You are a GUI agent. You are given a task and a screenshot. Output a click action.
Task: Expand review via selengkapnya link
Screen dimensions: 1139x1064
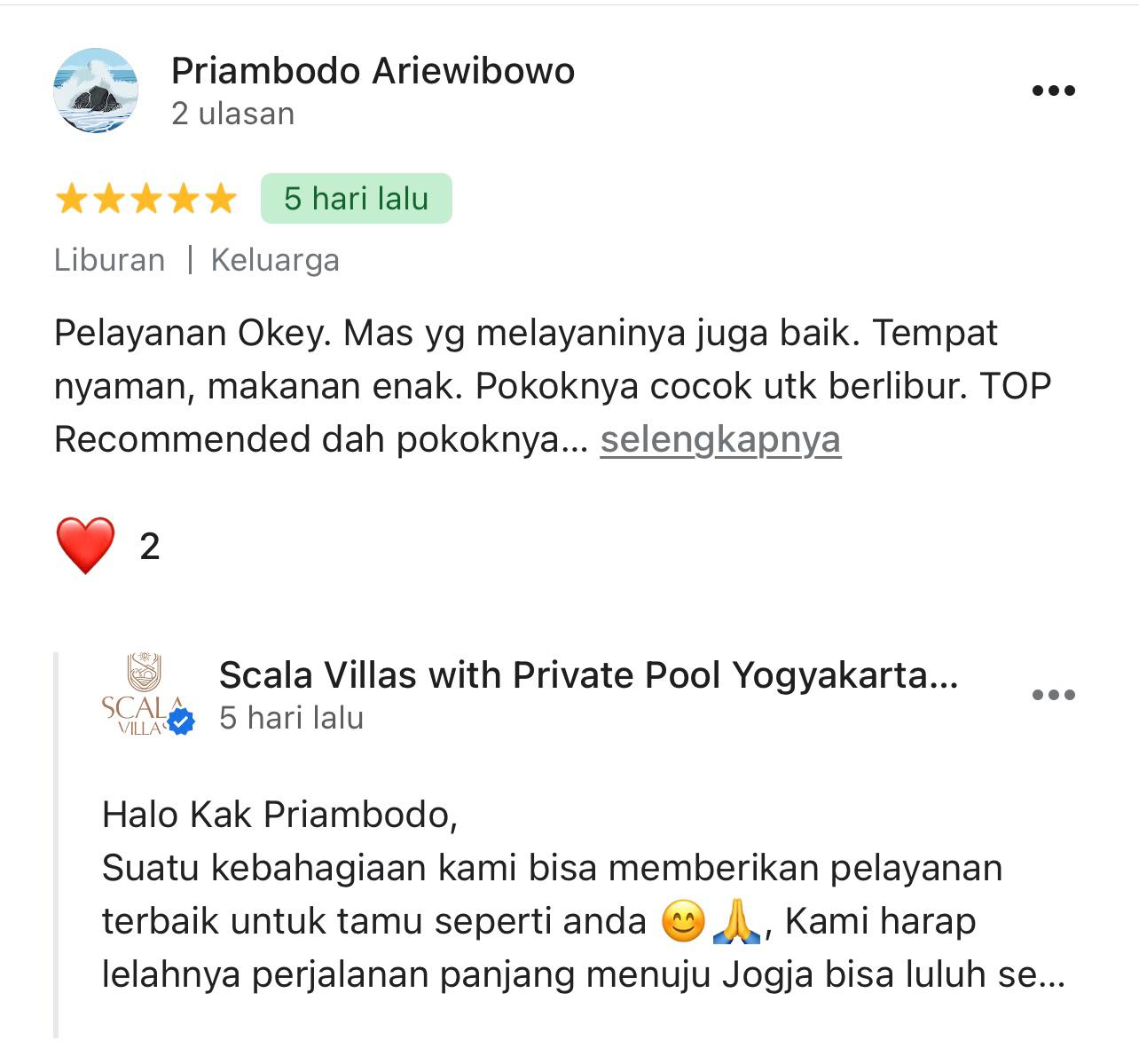720,439
